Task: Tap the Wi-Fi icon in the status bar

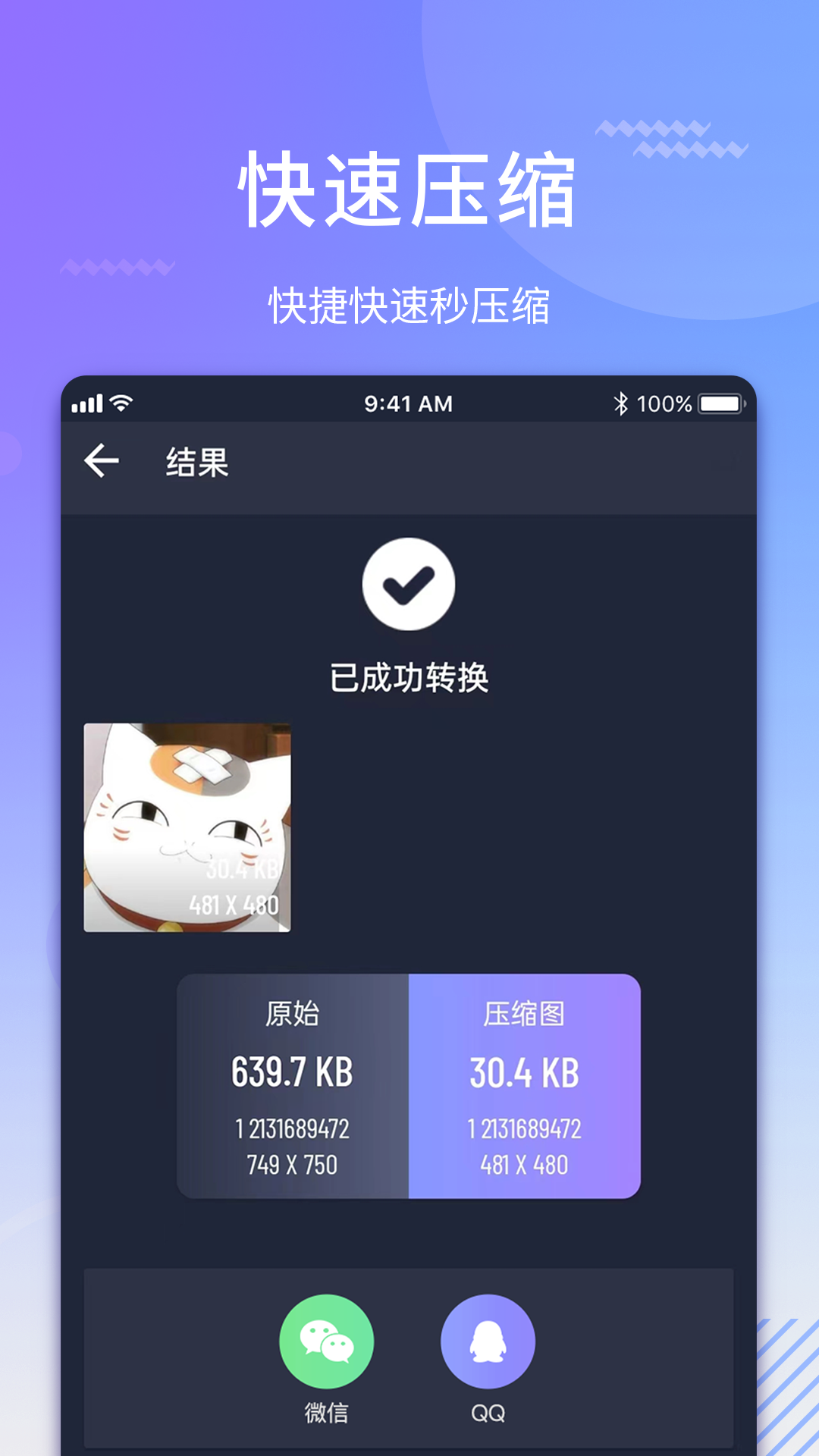Action: coord(121,404)
